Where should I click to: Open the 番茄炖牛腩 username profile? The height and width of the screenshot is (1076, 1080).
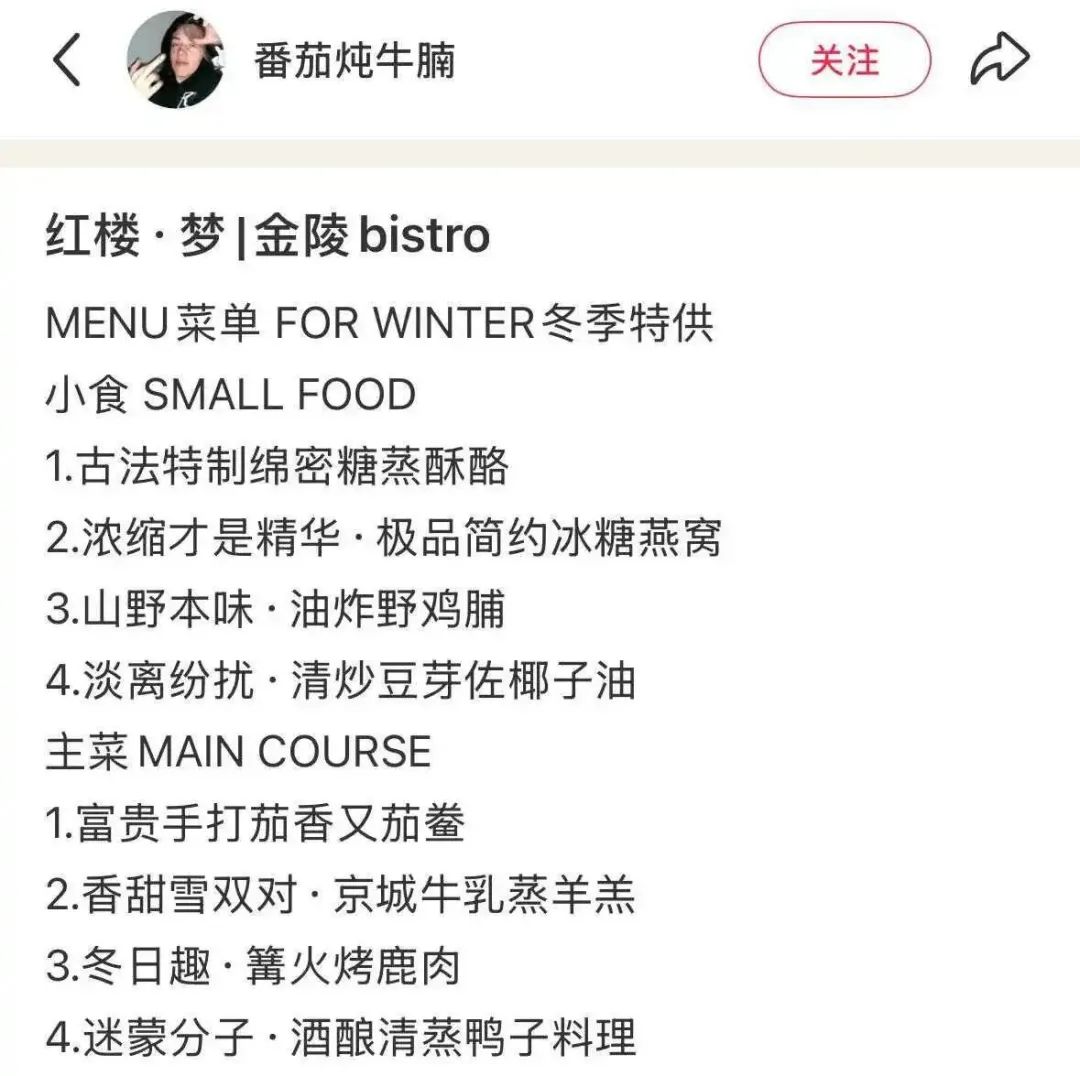point(354,60)
